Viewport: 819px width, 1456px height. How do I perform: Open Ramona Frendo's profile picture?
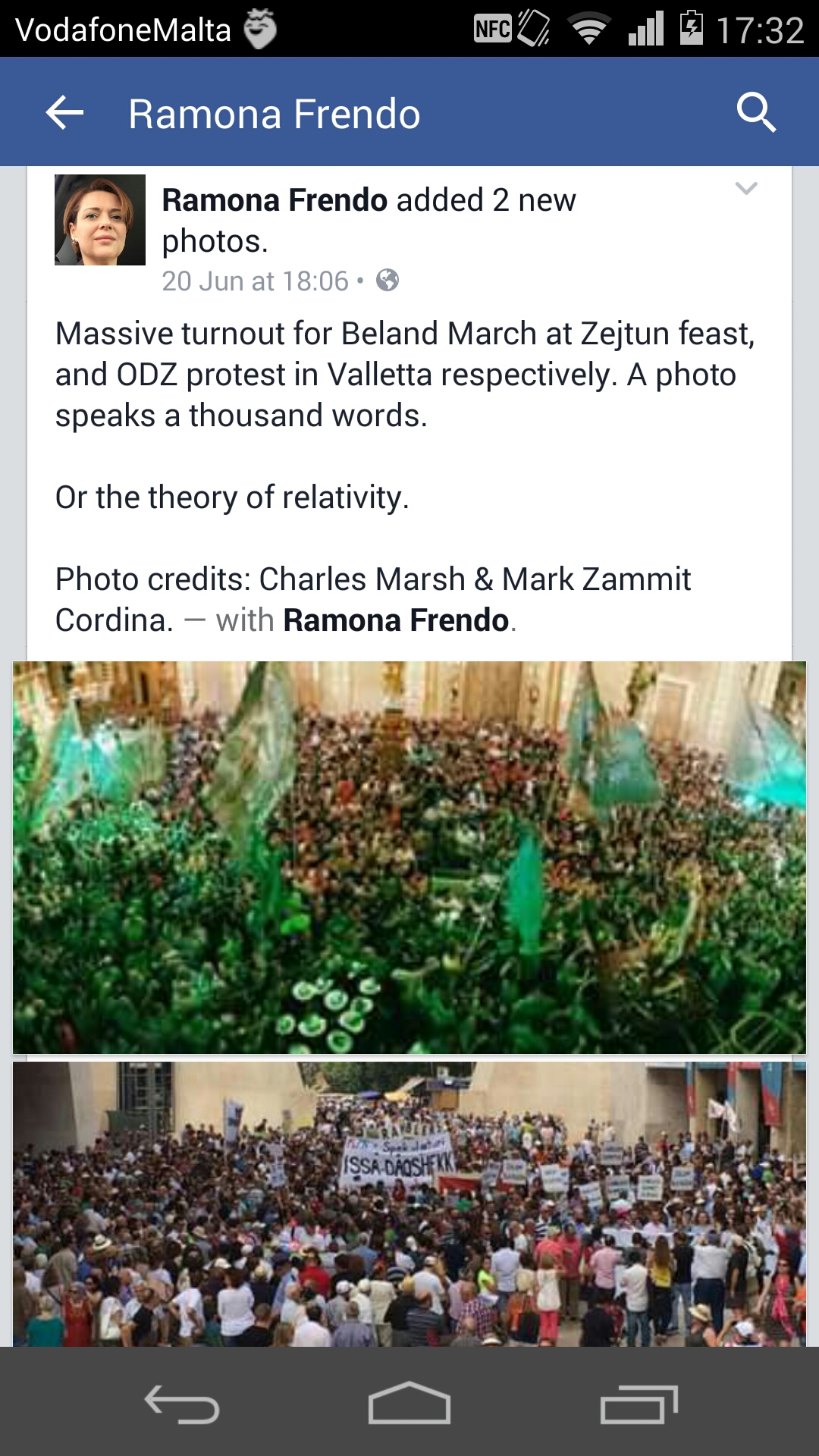click(100, 220)
